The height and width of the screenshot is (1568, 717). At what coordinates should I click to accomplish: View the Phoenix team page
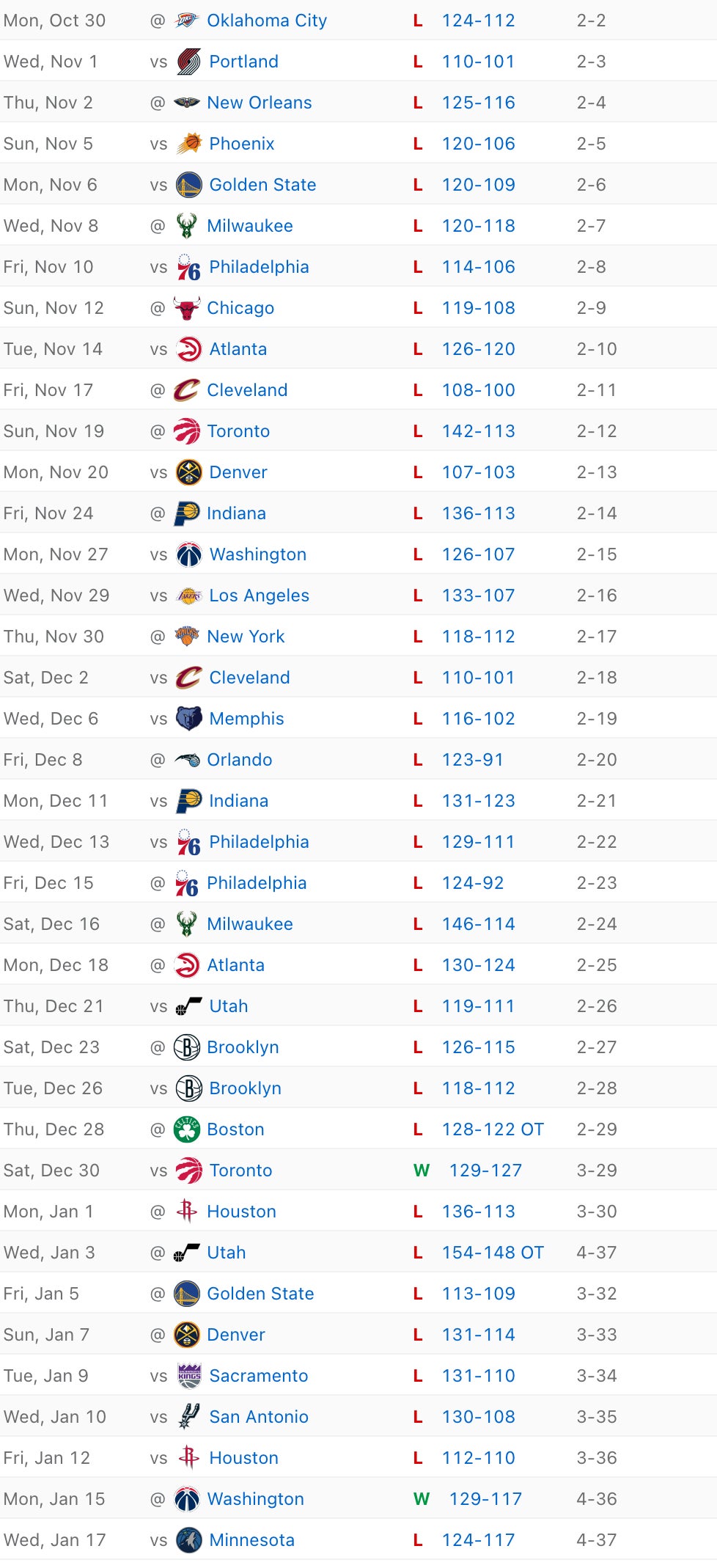coord(241,144)
